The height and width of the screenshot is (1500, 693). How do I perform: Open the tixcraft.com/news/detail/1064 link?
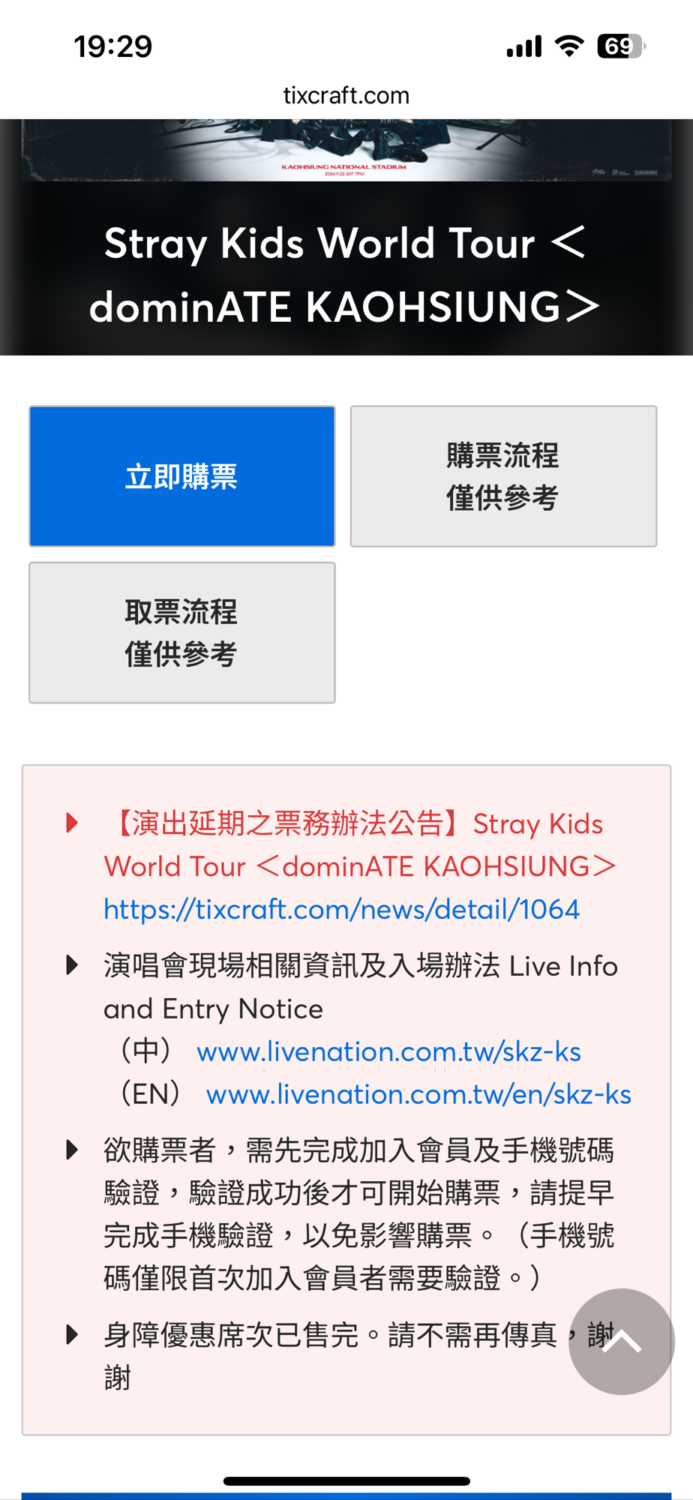point(341,909)
